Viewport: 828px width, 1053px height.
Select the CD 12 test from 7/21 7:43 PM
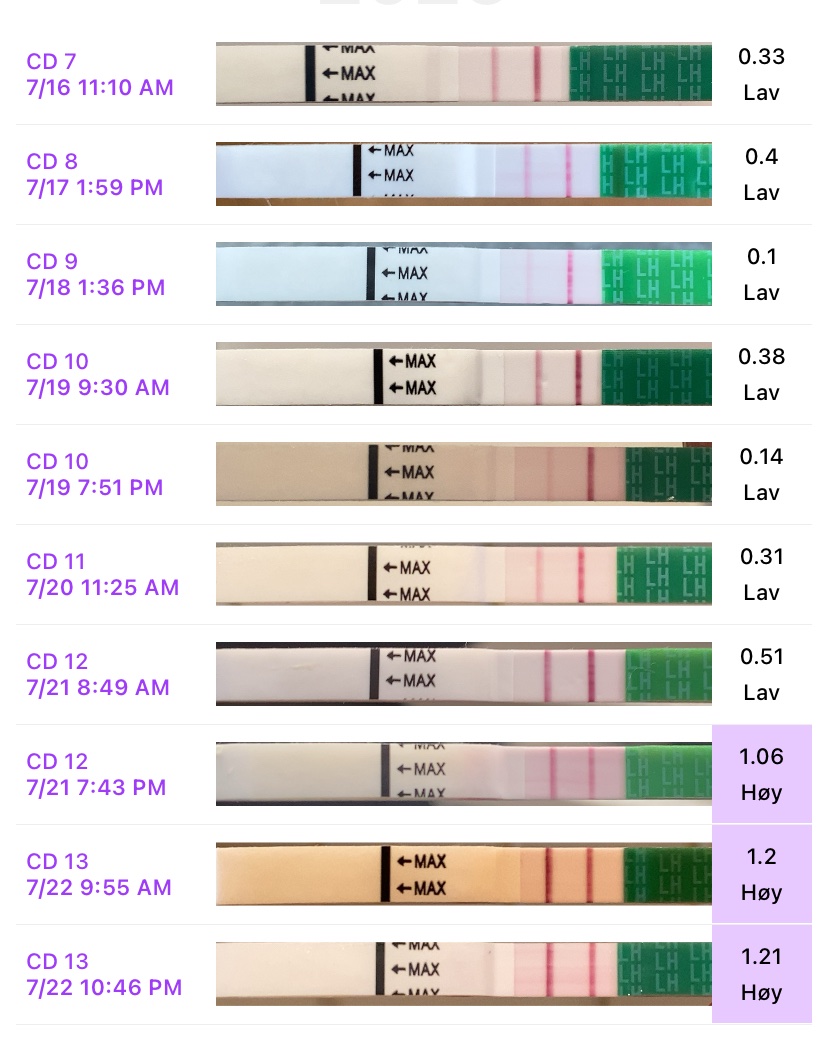tap(414, 774)
